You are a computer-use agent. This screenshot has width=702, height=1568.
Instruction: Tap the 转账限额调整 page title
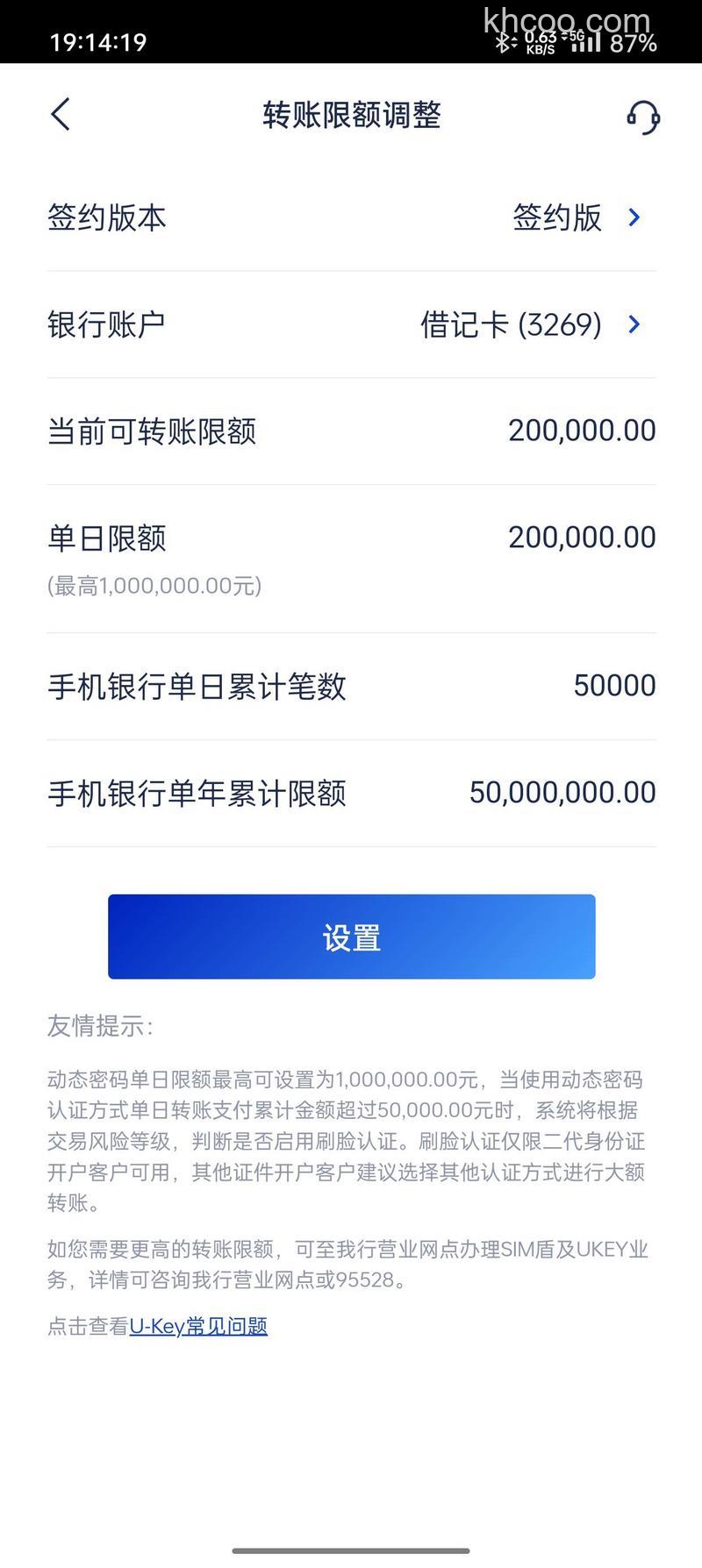pos(351,114)
